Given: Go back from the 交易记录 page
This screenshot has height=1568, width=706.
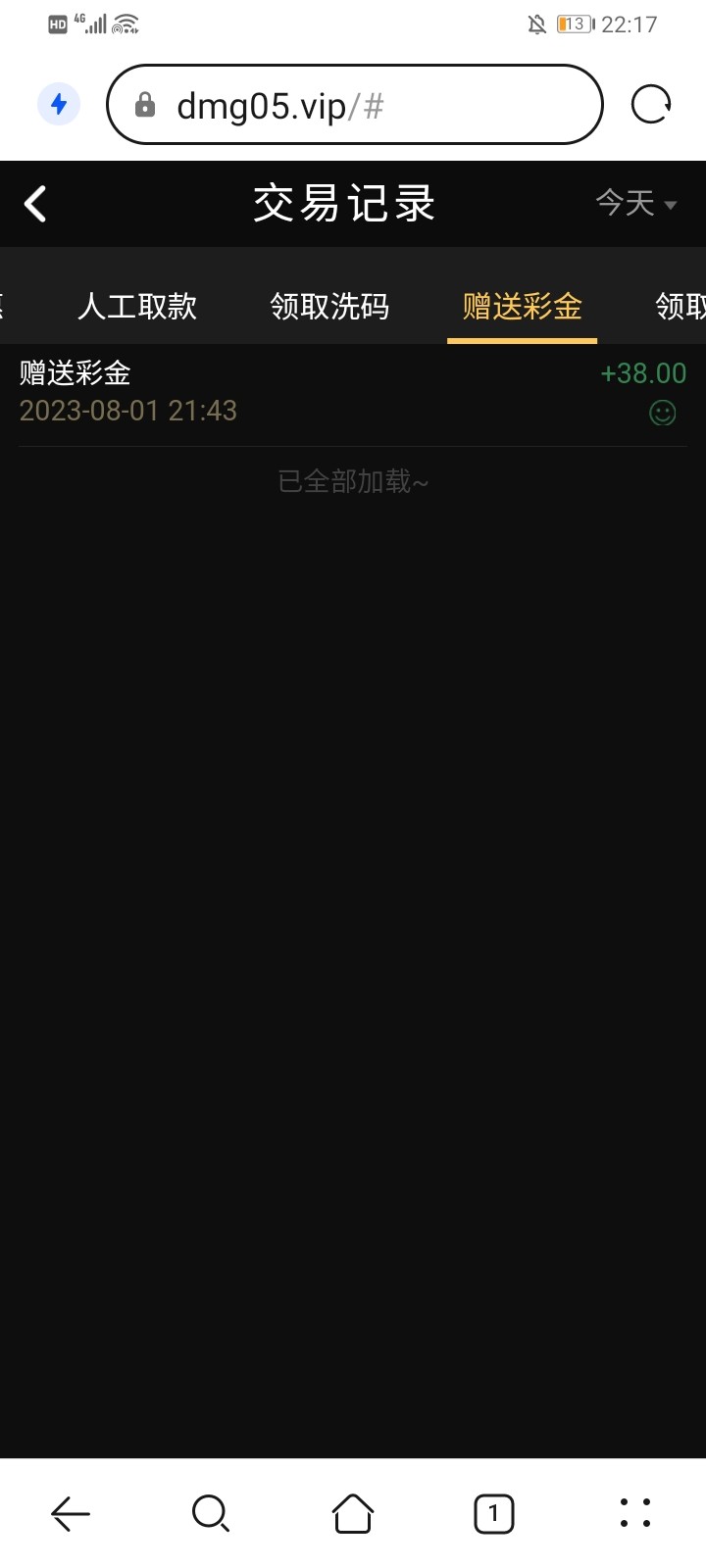Looking at the screenshot, I should (x=35, y=204).
